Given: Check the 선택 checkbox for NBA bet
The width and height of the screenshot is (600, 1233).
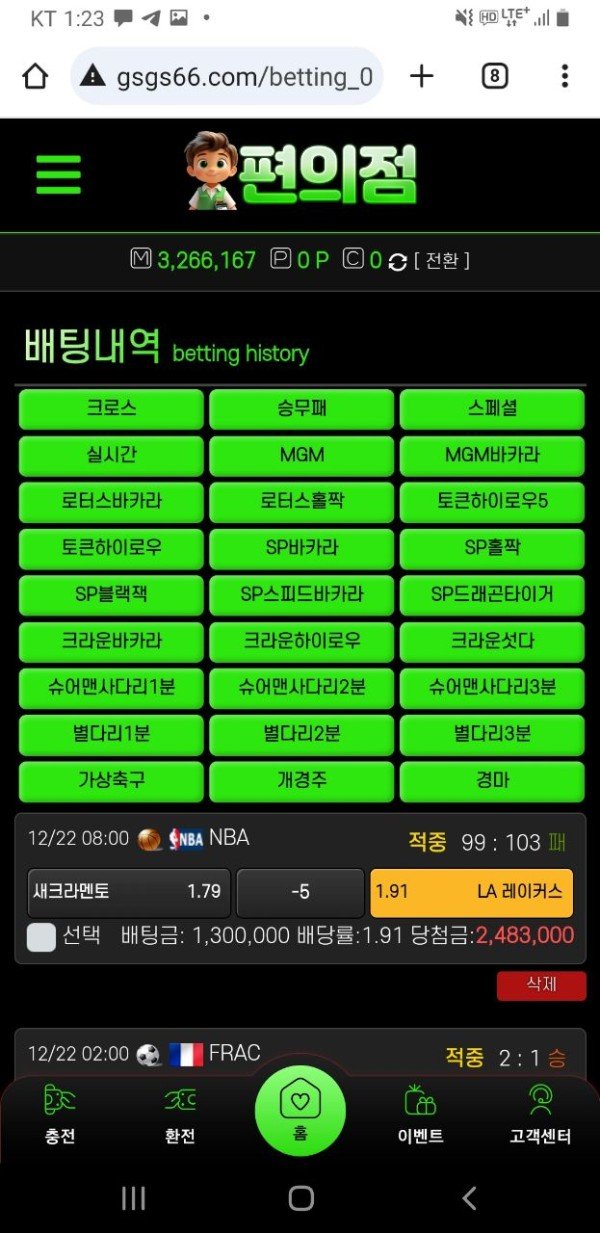Looking at the screenshot, I should (x=42, y=937).
